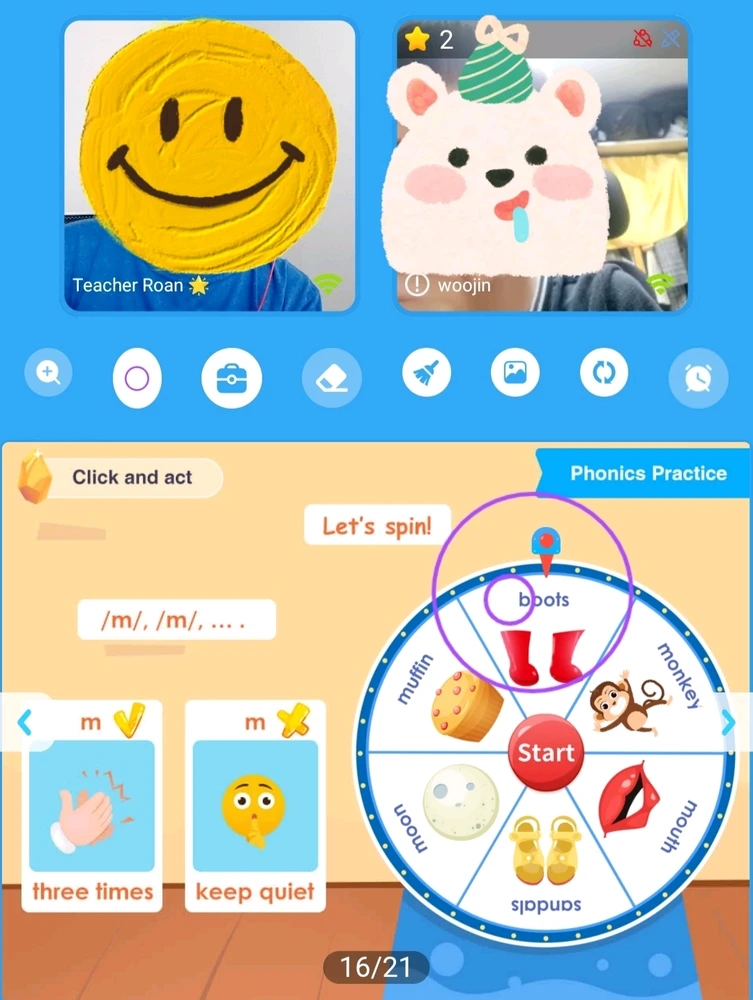Viewport: 753px width, 1000px height.
Task: Open the alarm clock timer
Action: pos(696,377)
